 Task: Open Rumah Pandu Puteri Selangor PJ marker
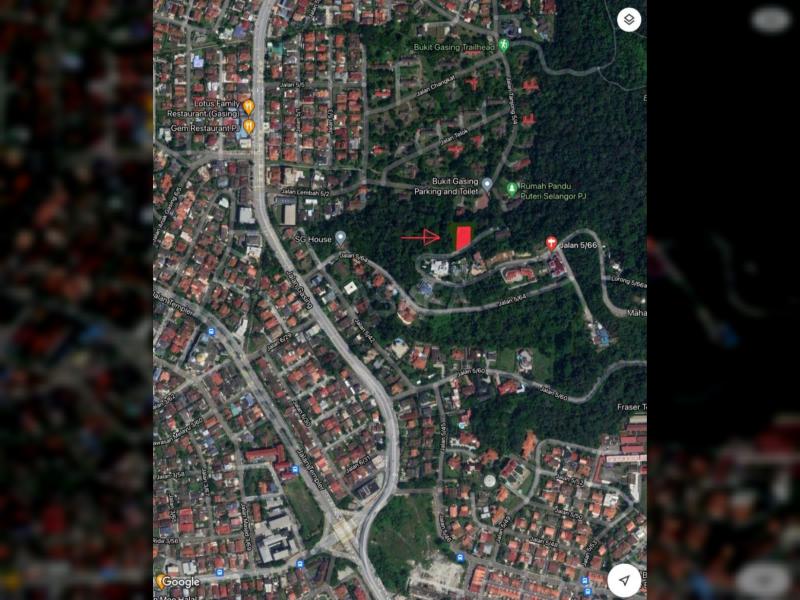coord(512,188)
